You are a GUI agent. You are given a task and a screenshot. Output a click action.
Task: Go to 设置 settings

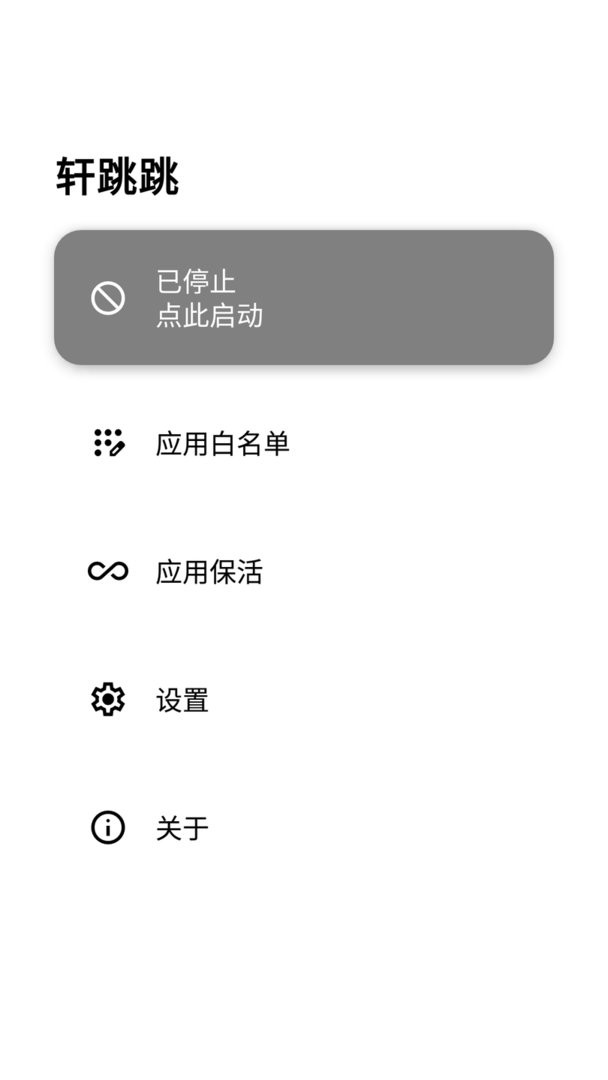click(x=182, y=700)
